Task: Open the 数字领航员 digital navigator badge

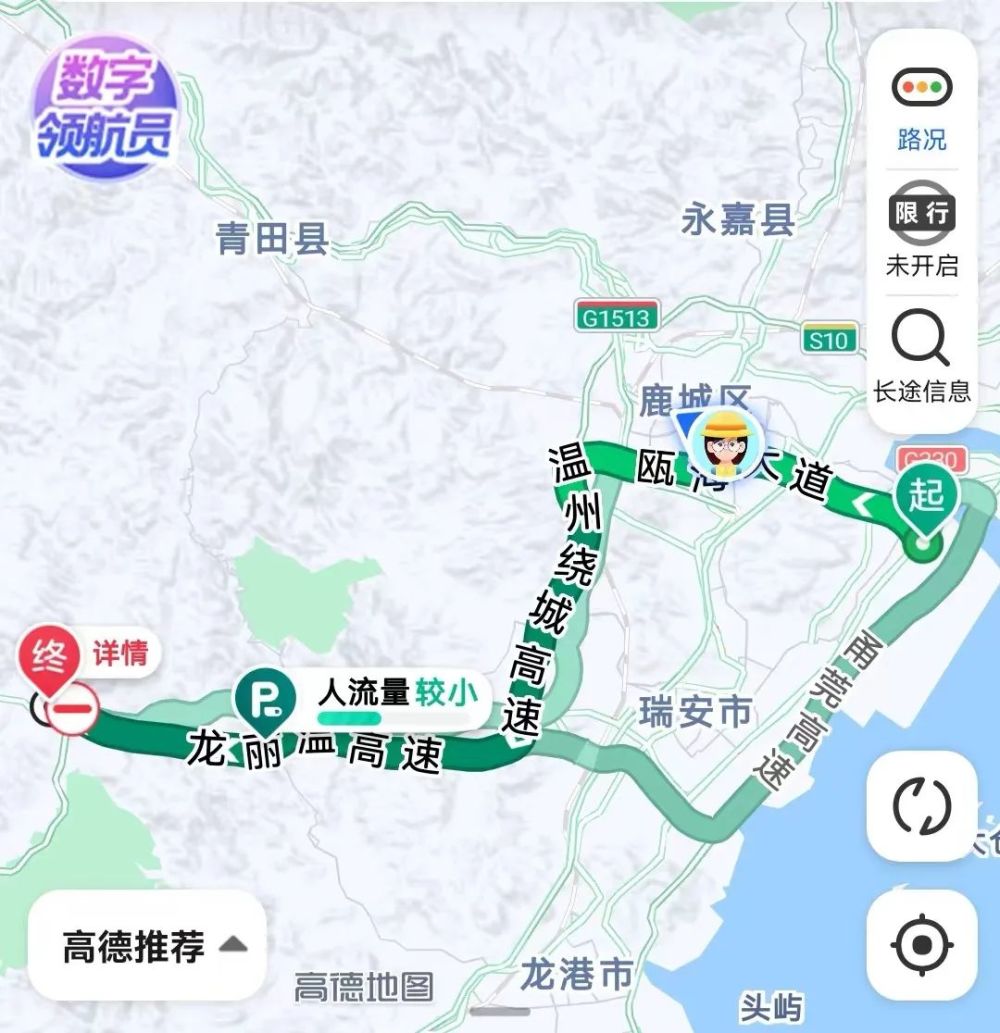Action: 106,107
